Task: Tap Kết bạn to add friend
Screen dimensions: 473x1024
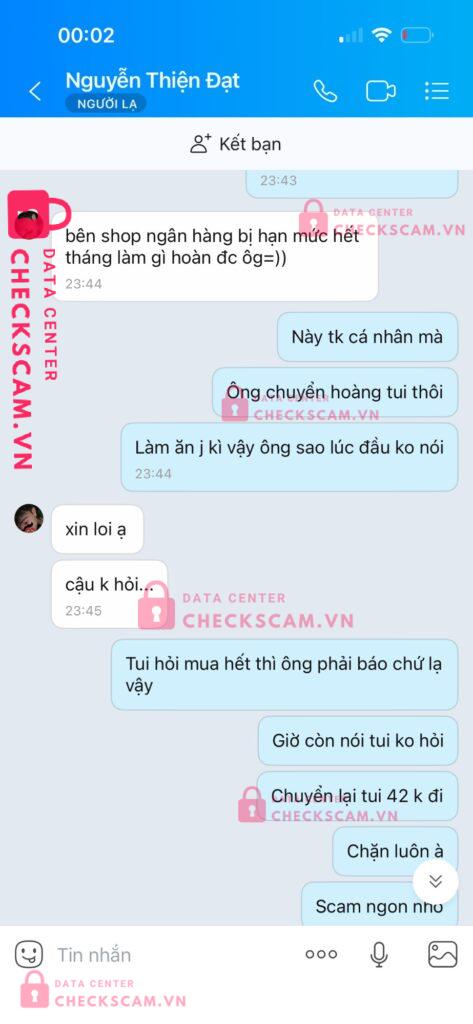Action: [236, 144]
